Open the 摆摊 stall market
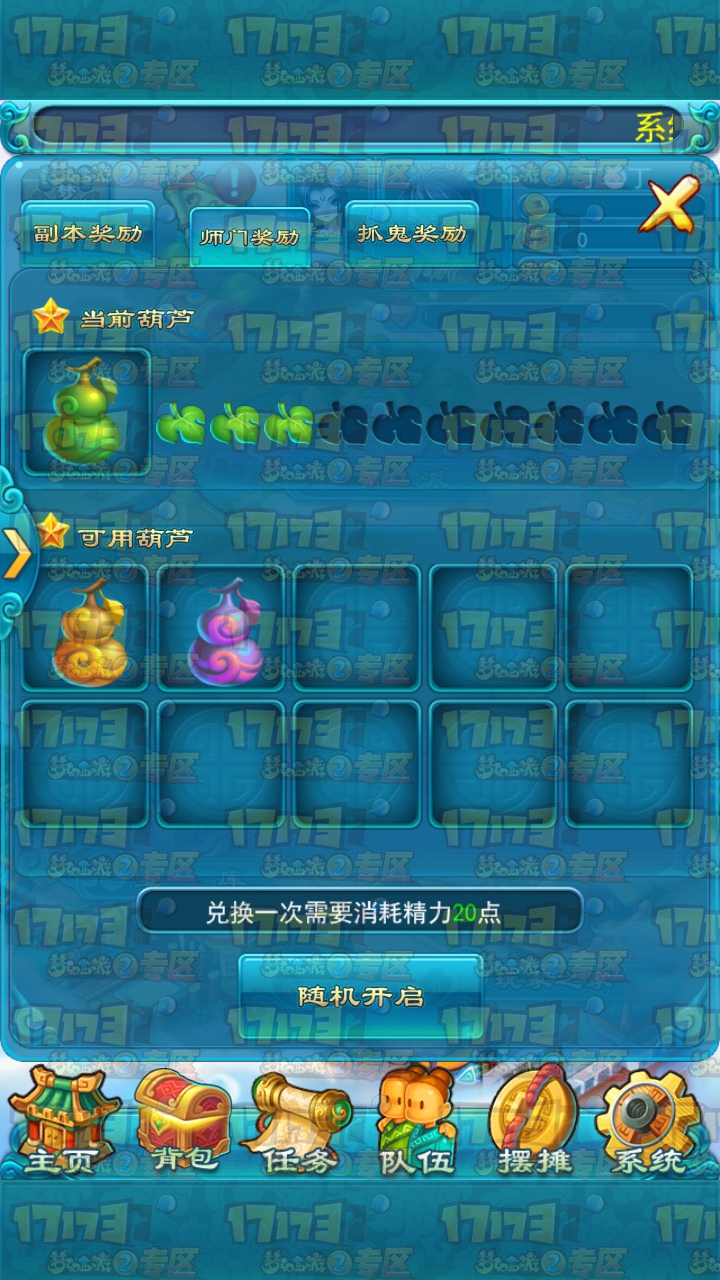The image size is (720, 1280). 534,1122
